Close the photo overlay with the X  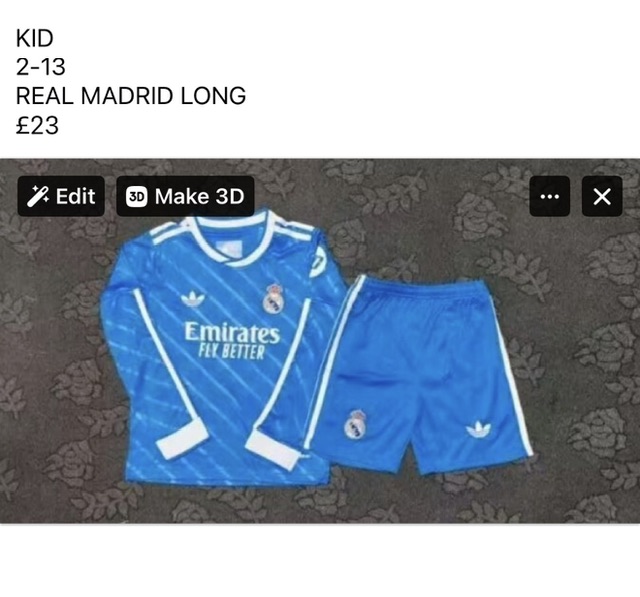[601, 196]
